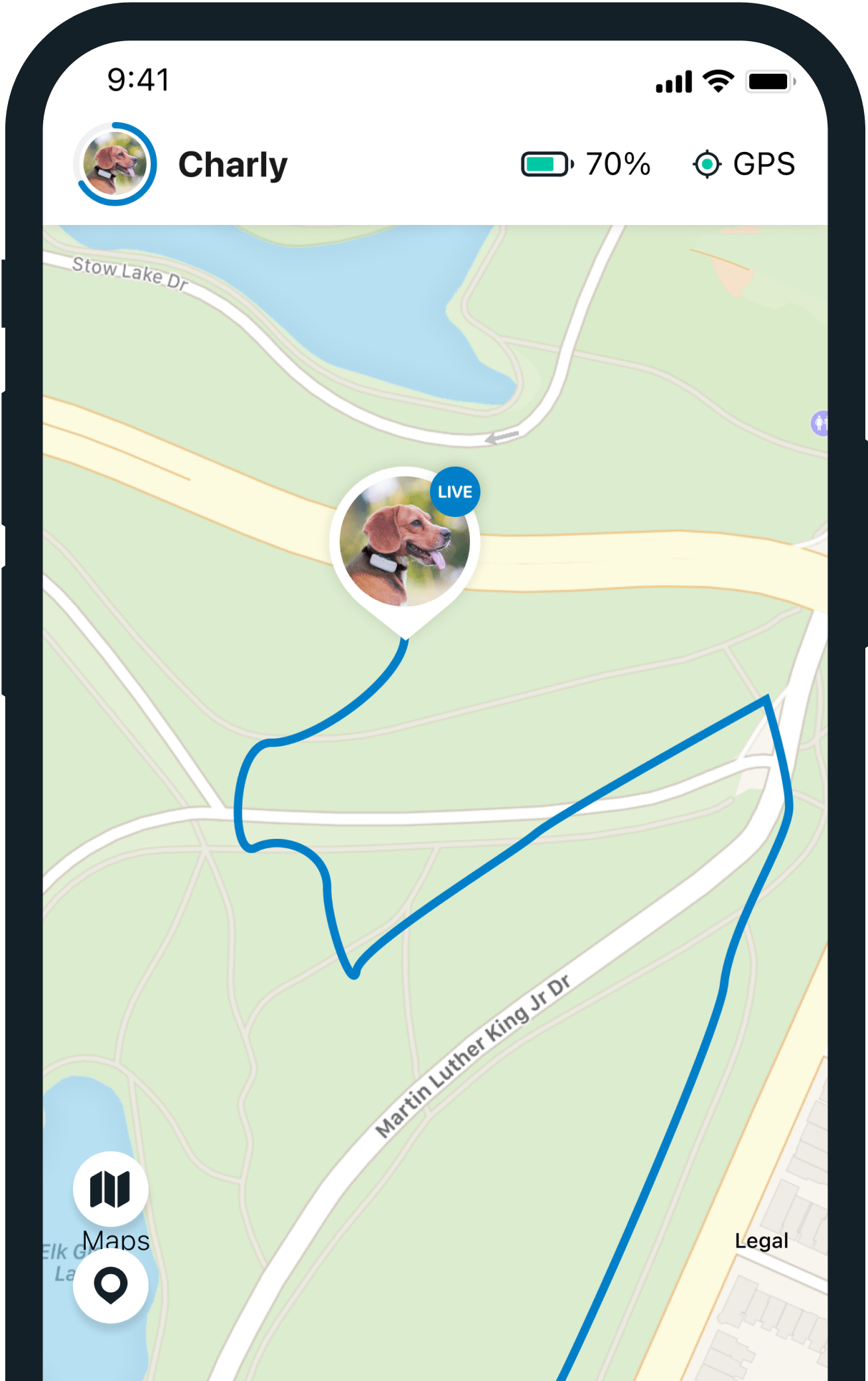Tap Charly's LIVE location pin on the map
Screen dimensions: 868x1381
(404, 542)
